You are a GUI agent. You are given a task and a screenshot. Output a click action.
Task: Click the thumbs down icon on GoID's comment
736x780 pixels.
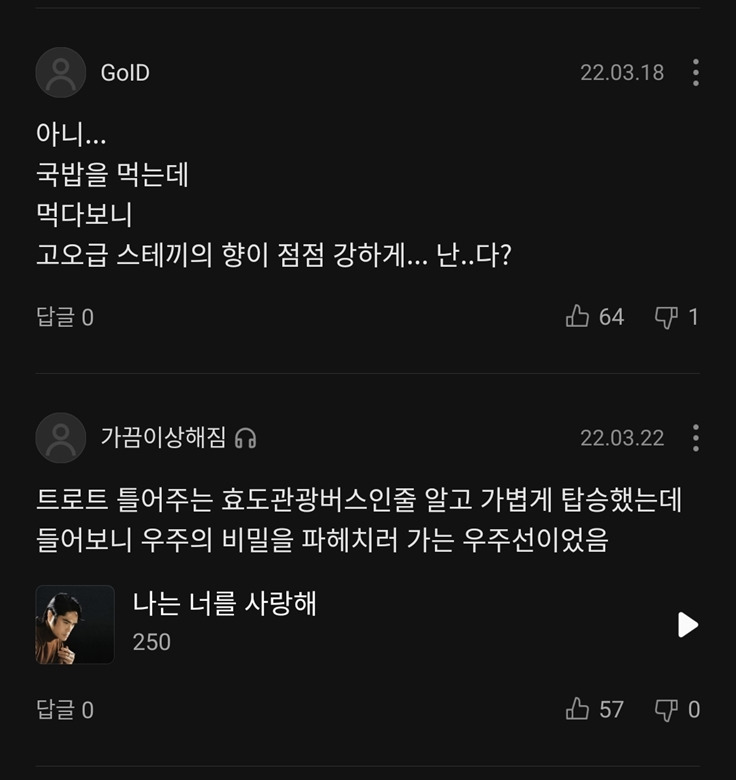pyautogui.click(x=666, y=316)
